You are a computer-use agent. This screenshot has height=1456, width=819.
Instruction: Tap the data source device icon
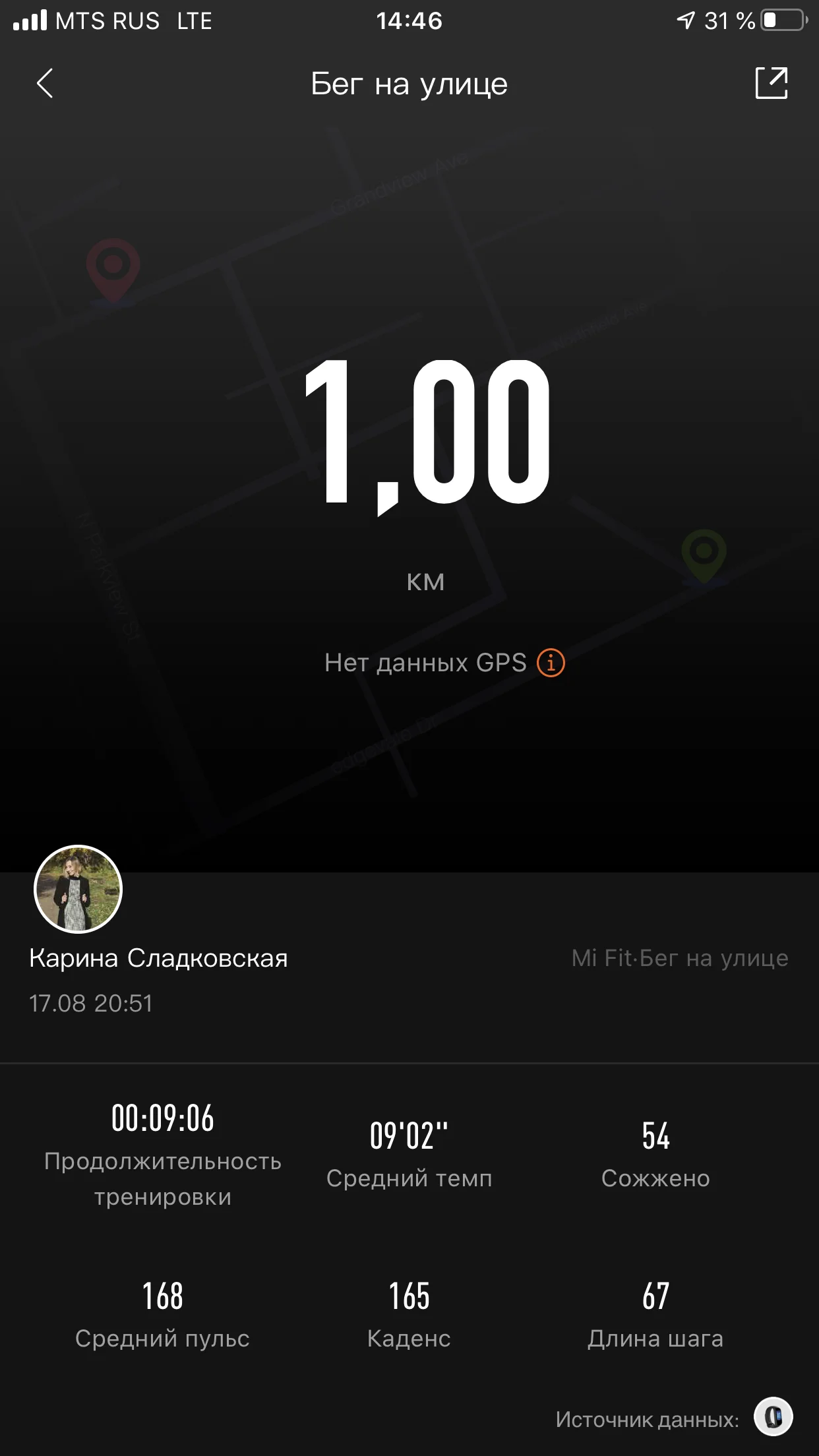click(773, 1416)
